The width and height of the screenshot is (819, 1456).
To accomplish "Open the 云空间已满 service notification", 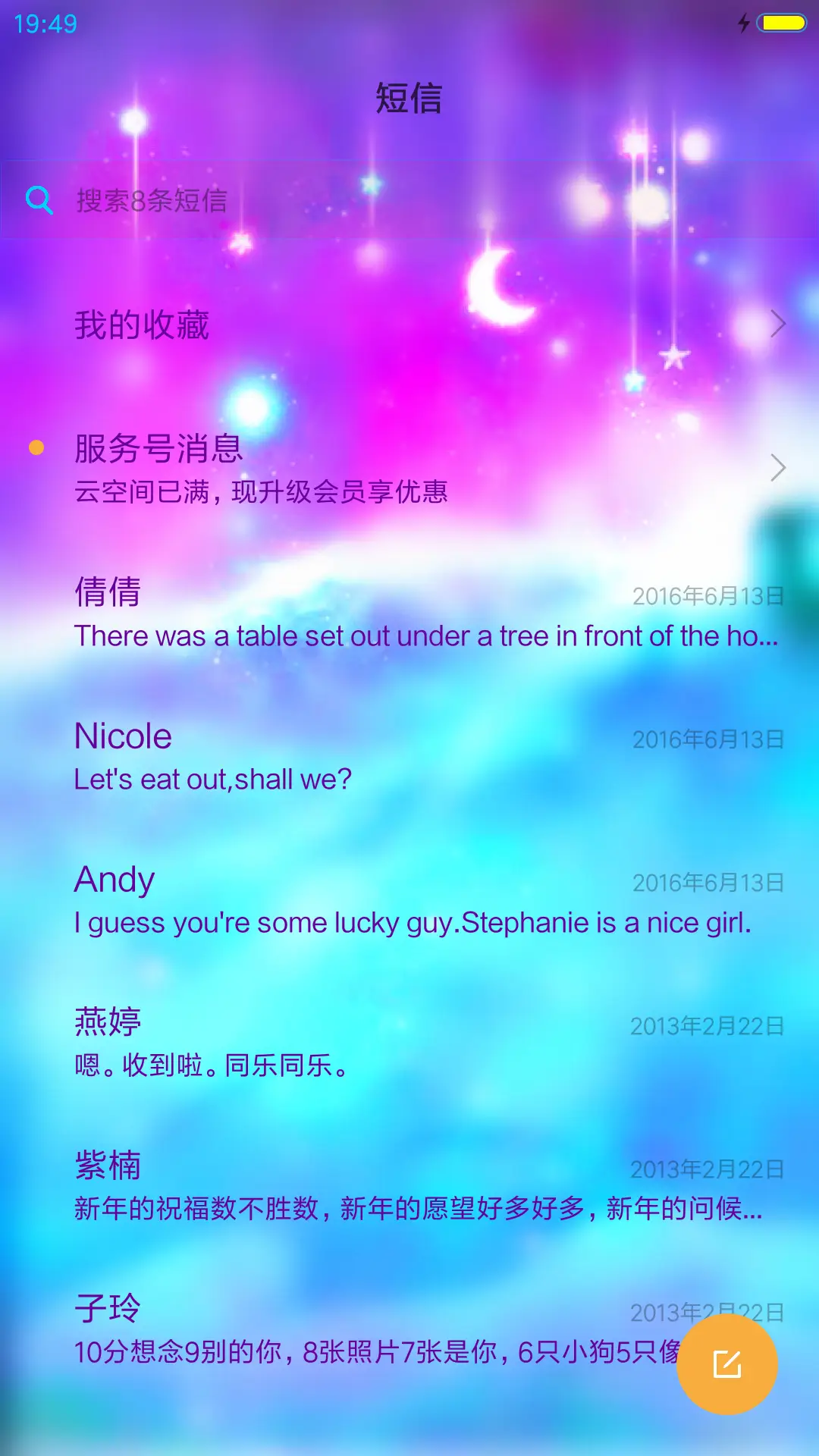I will (262, 493).
